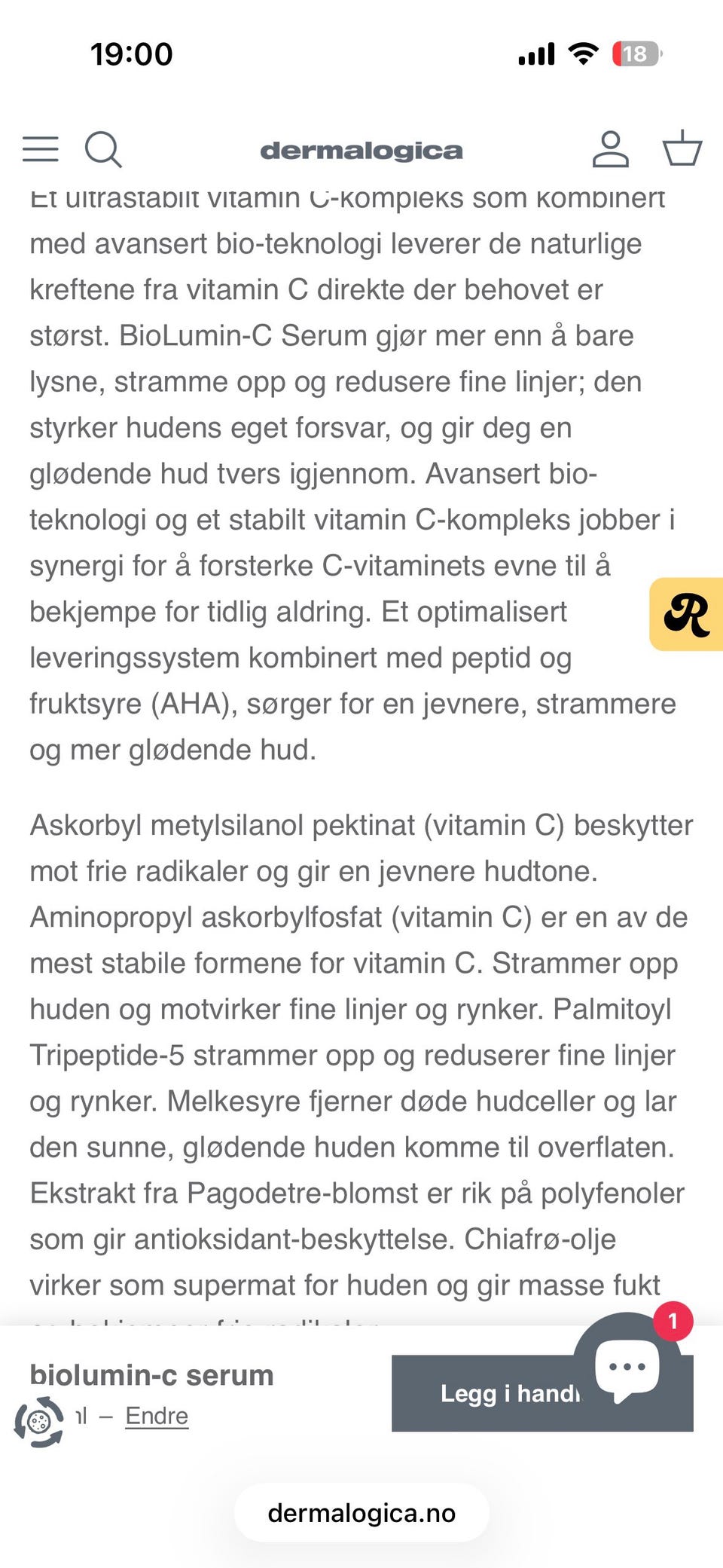Tap the search magnifier icon
Screen dimensions: 723x1568
click(x=104, y=150)
